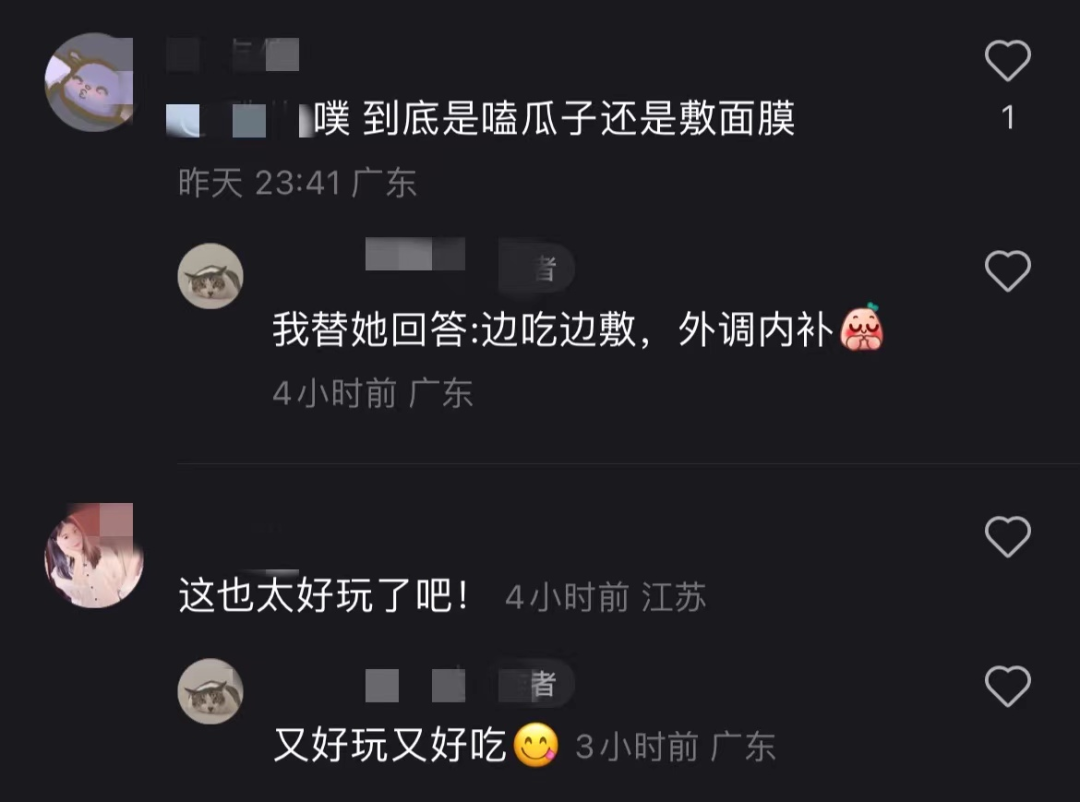Like the reply 又好玩又好吃
The height and width of the screenshot is (802, 1080).
pos(1007,687)
